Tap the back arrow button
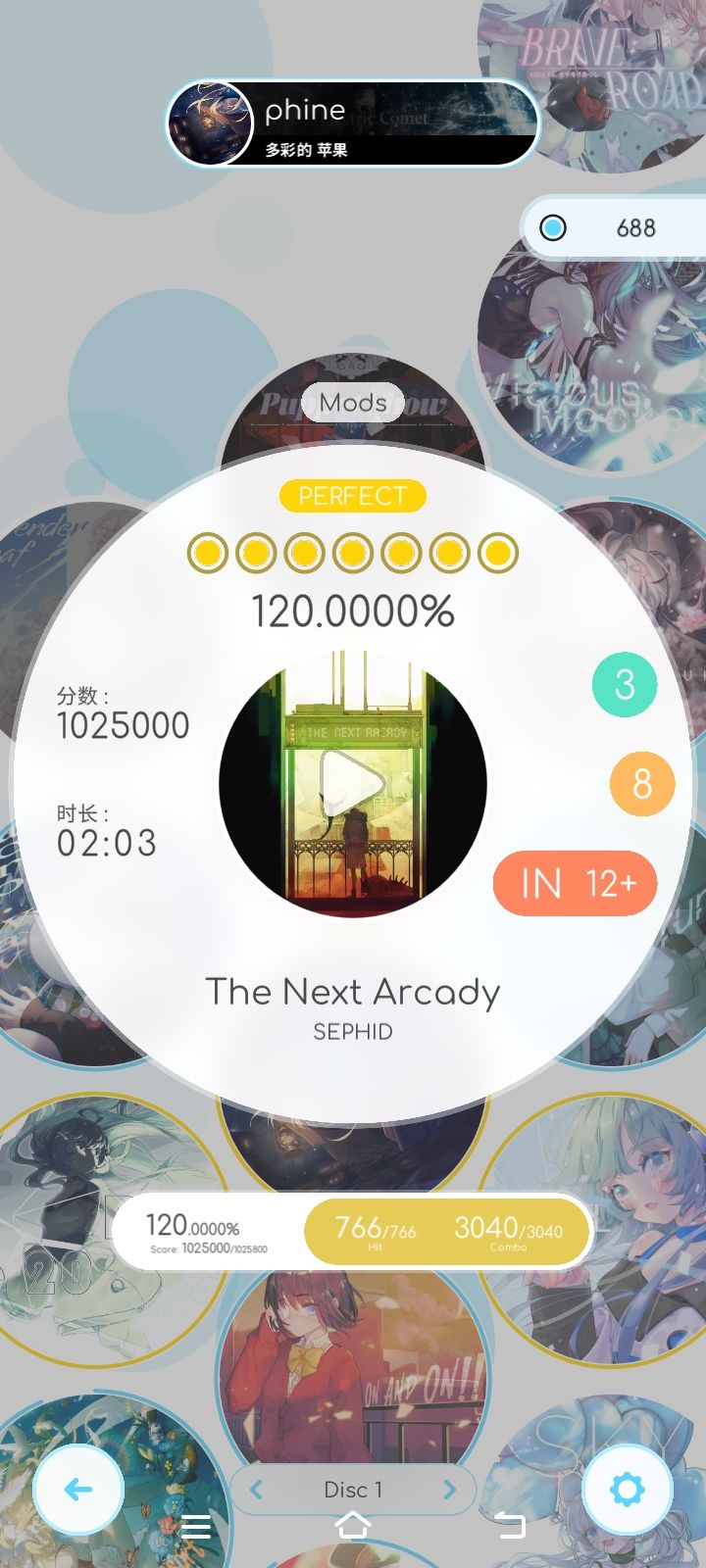 78,1490
